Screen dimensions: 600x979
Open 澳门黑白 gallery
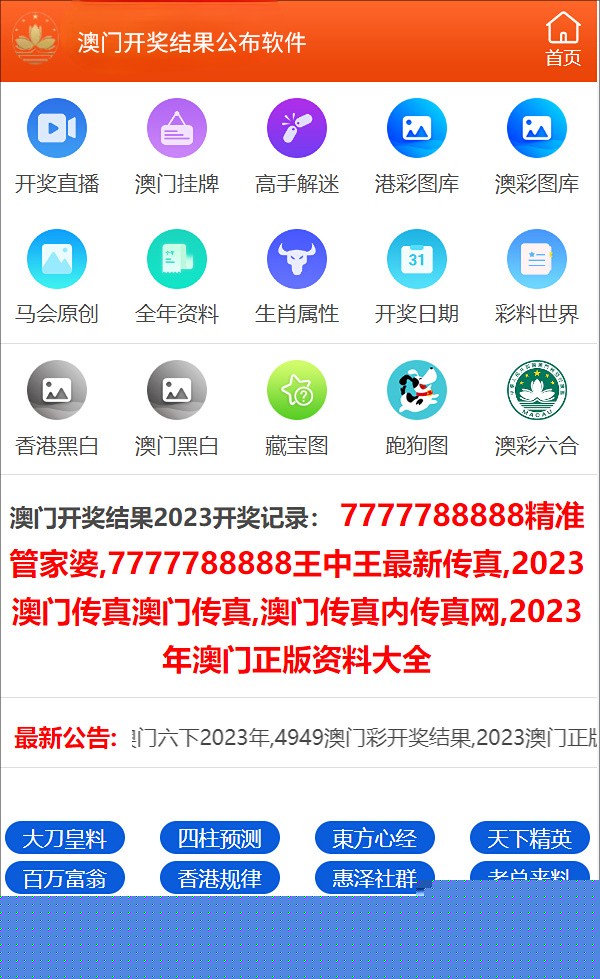point(177,409)
